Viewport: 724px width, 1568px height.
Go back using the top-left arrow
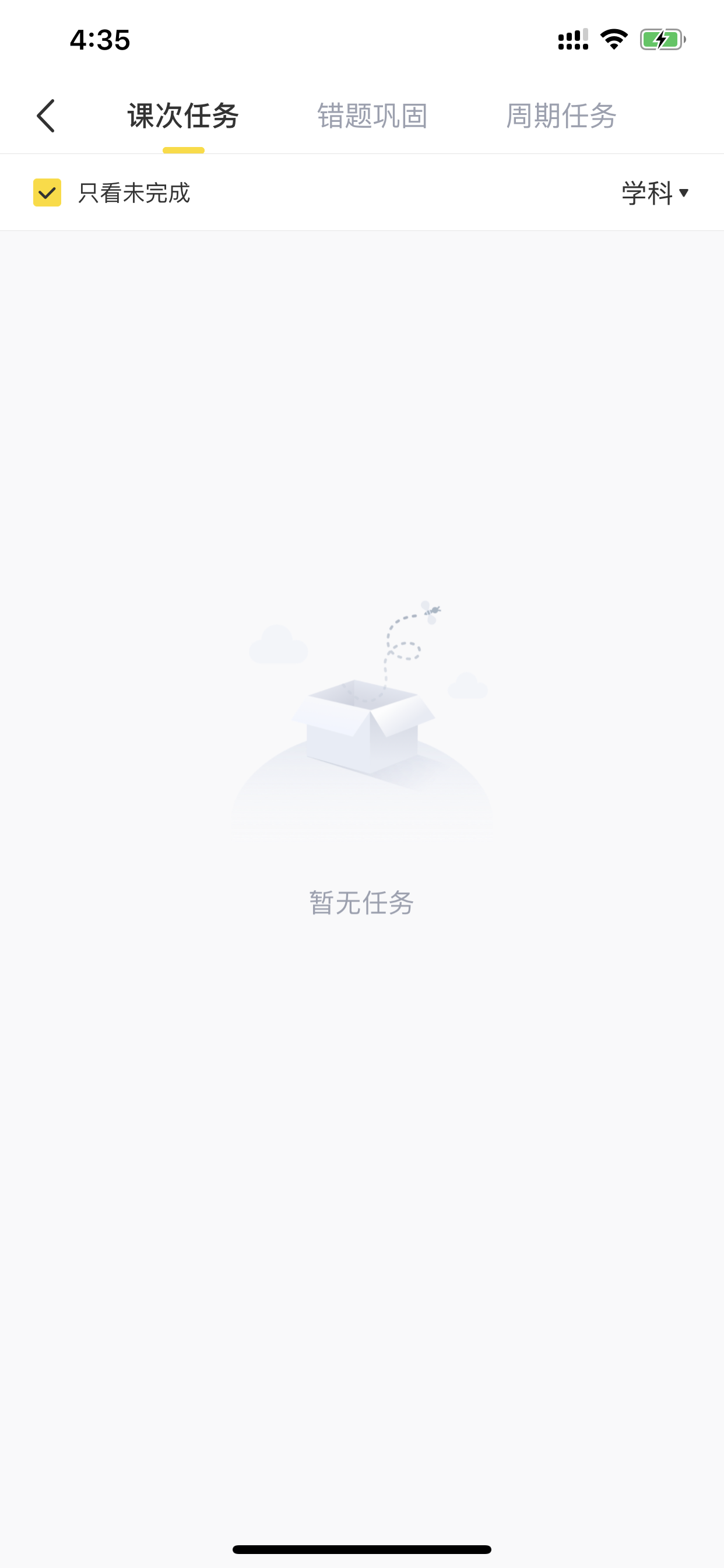pyautogui.click(x=46, y=116)
